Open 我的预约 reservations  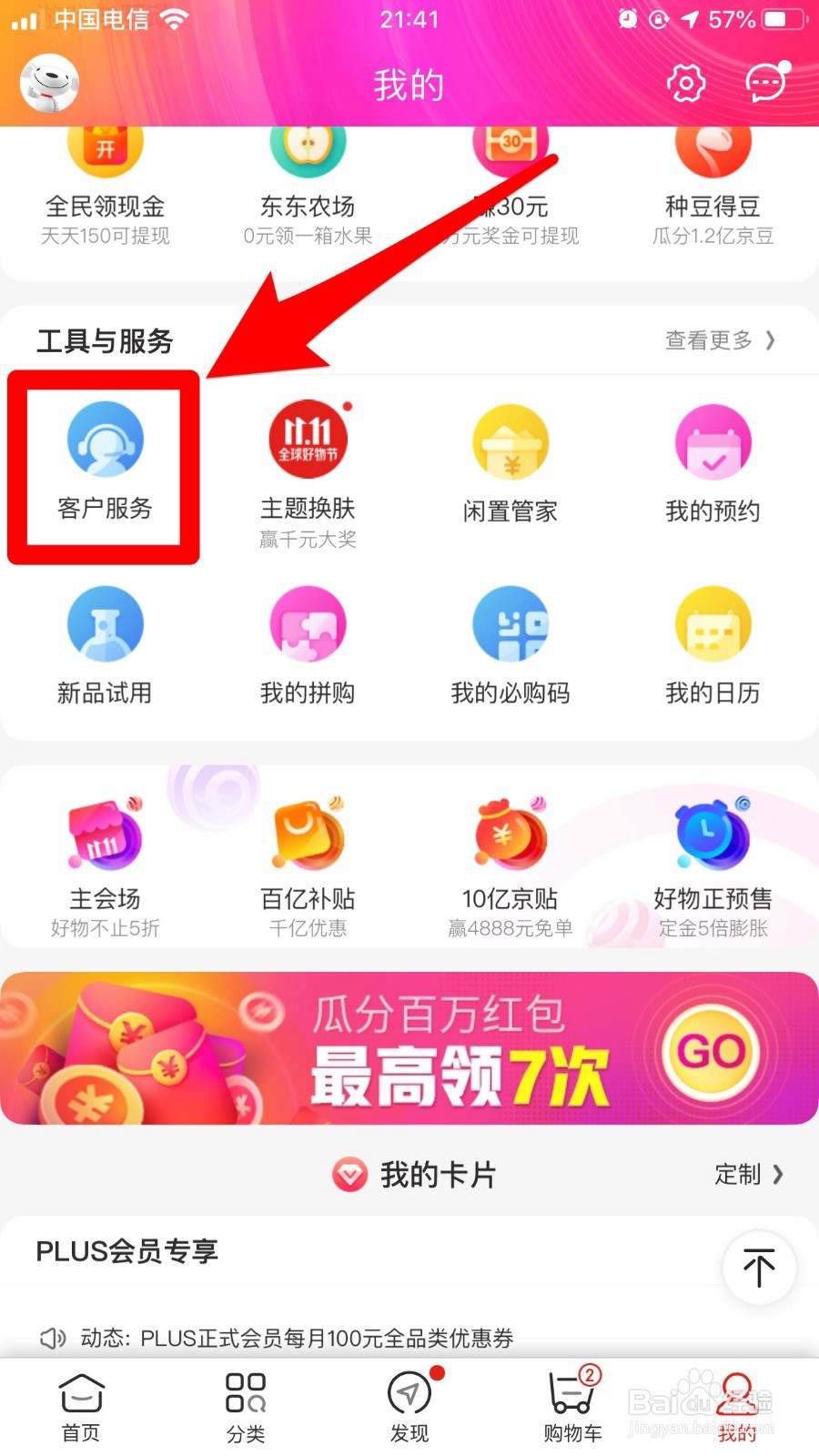click(713, 466)
